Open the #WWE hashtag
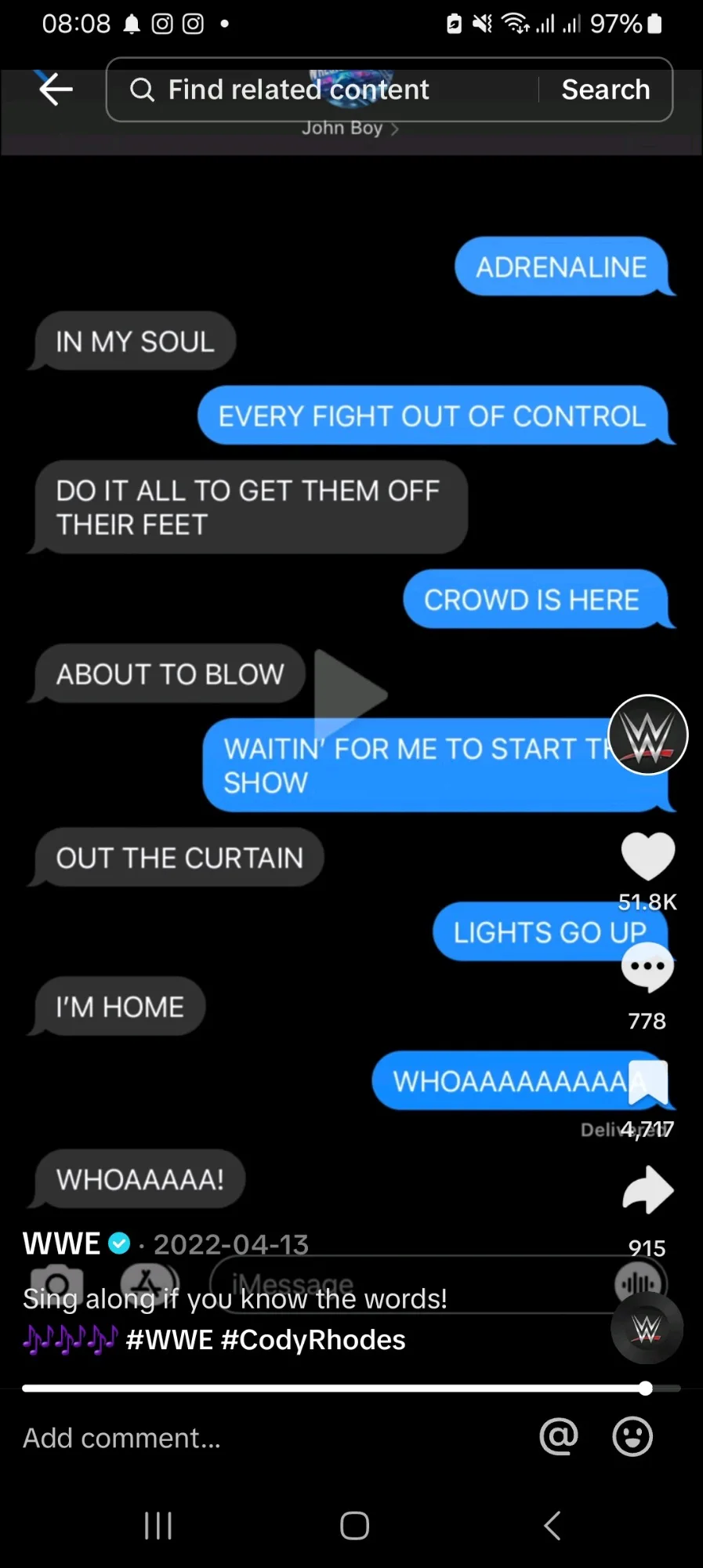This screenshot has width=703, height=1568. (x=169, y=1340)
